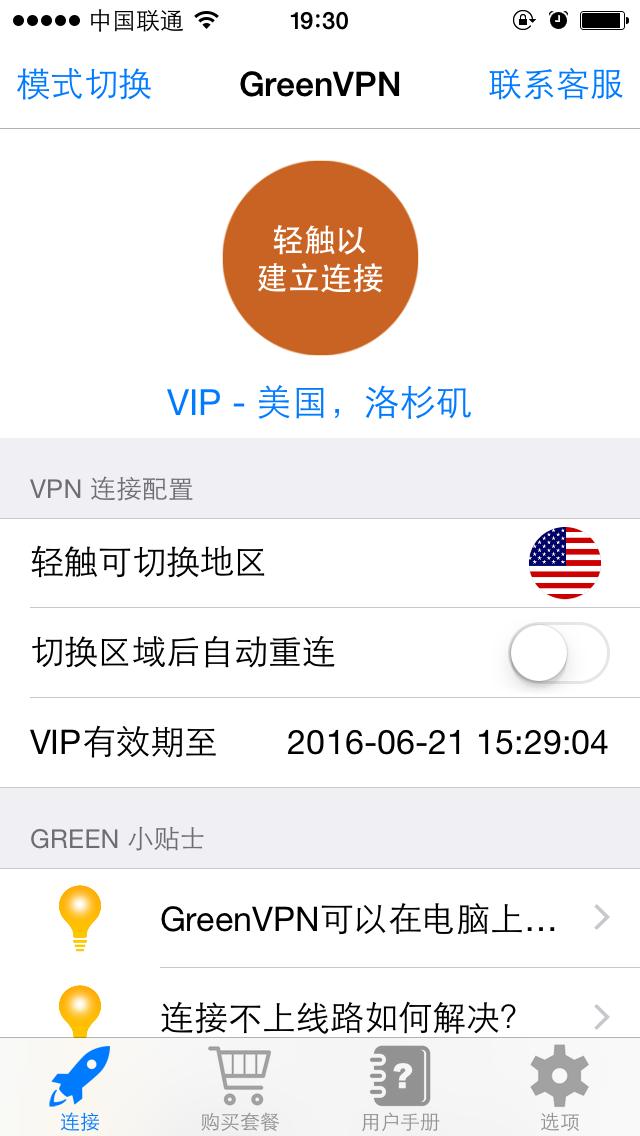Open the tip GreenVPN可以在电脑上…

(320, 918)
